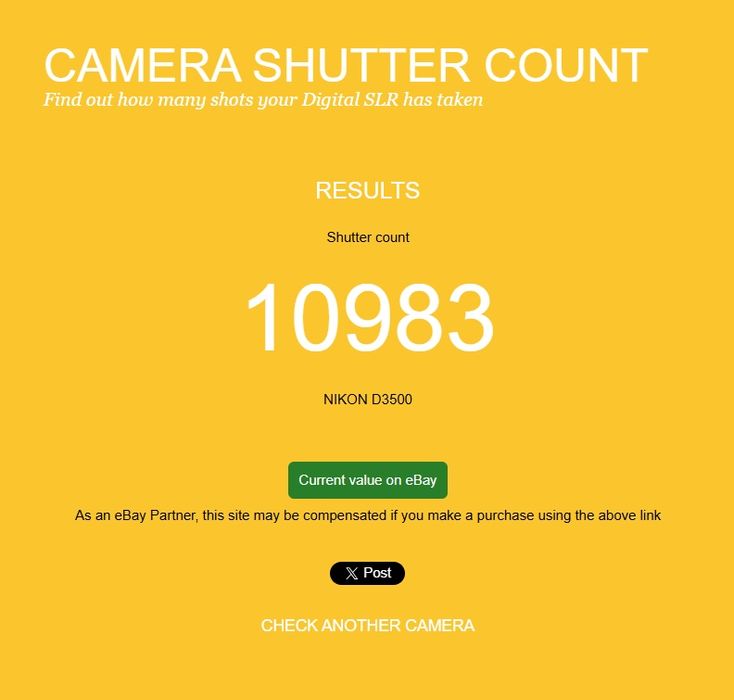Open the Camera Shutter Count site title
The image size is (734, 700).
[345, 66]
